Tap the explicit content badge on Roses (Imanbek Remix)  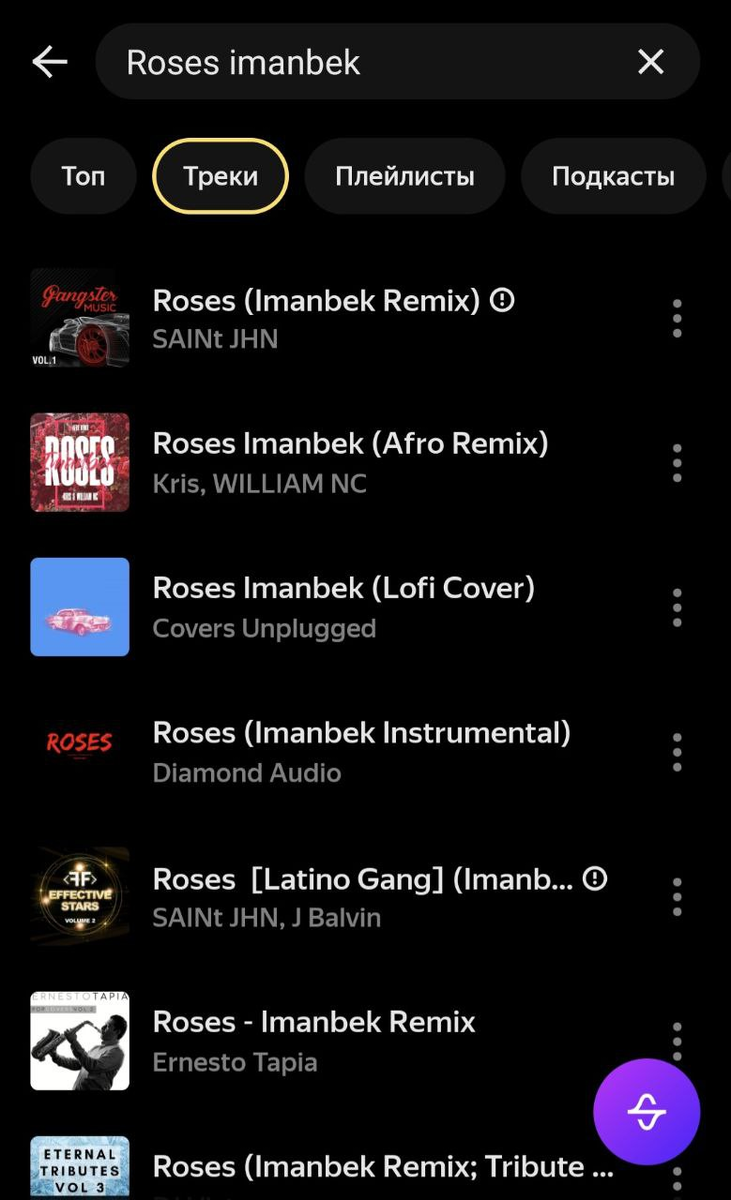pyautogui.click(x=502, y=300)
